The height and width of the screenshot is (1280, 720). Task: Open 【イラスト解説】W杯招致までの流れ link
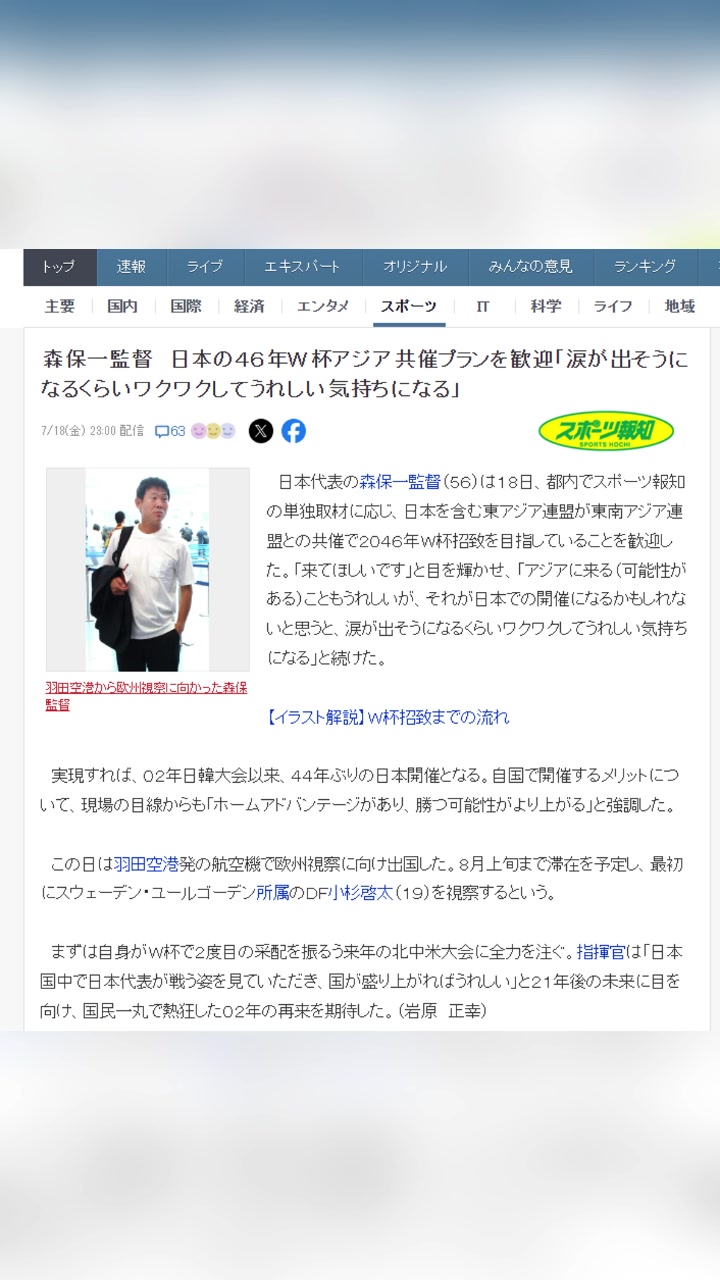pyautogui.click(x=388, y=717)
